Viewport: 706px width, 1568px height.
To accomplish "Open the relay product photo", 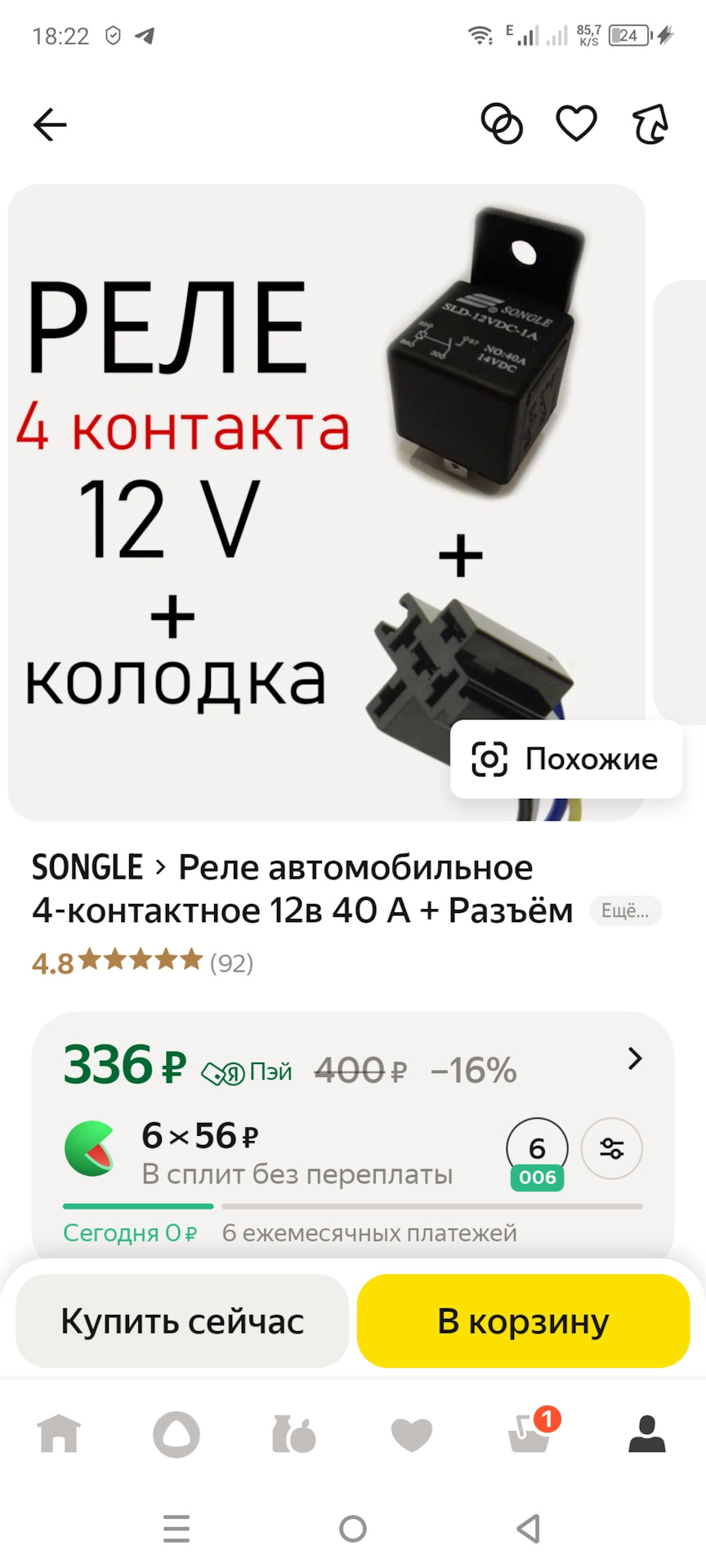I will click(326, 502).
